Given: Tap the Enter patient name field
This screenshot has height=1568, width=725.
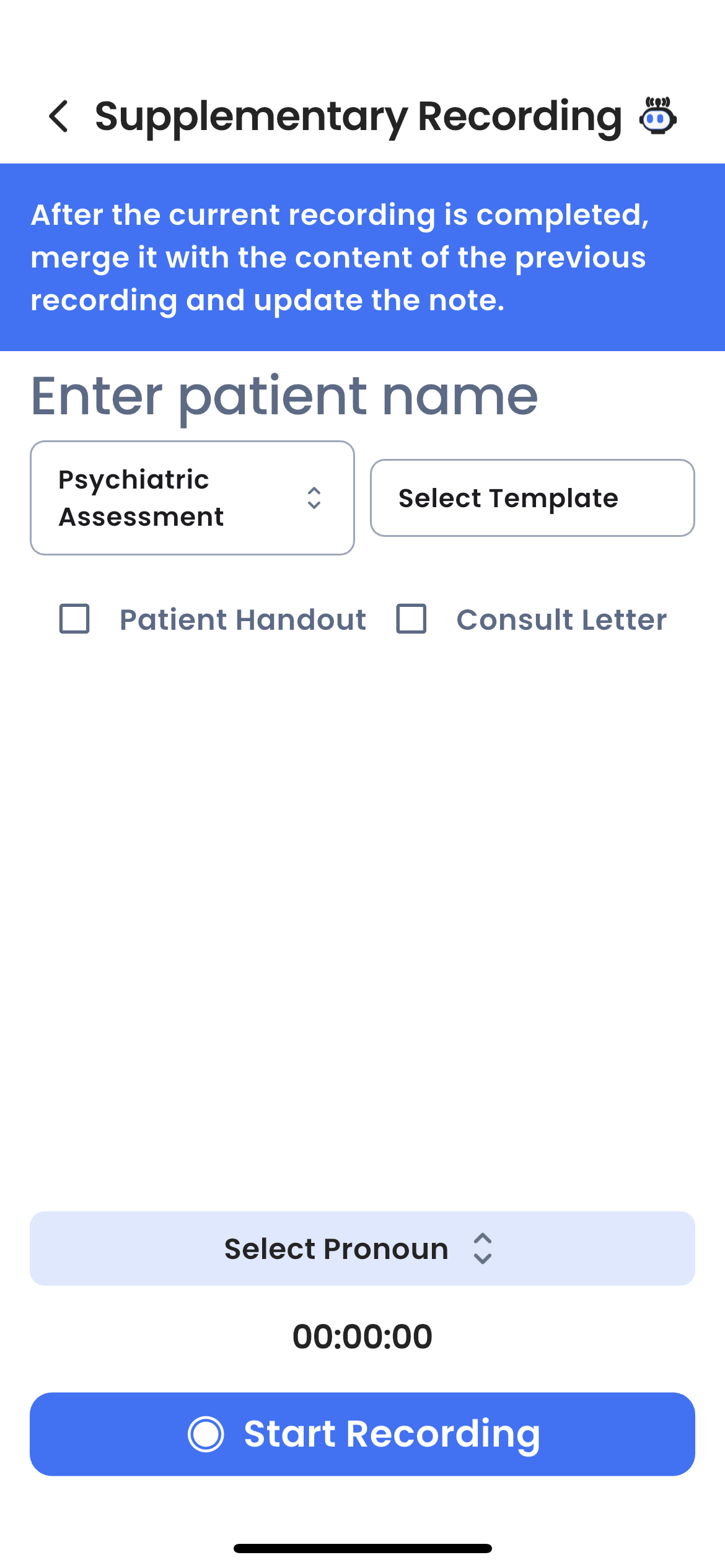Looking at the screenshot, I should click(362, 396).
